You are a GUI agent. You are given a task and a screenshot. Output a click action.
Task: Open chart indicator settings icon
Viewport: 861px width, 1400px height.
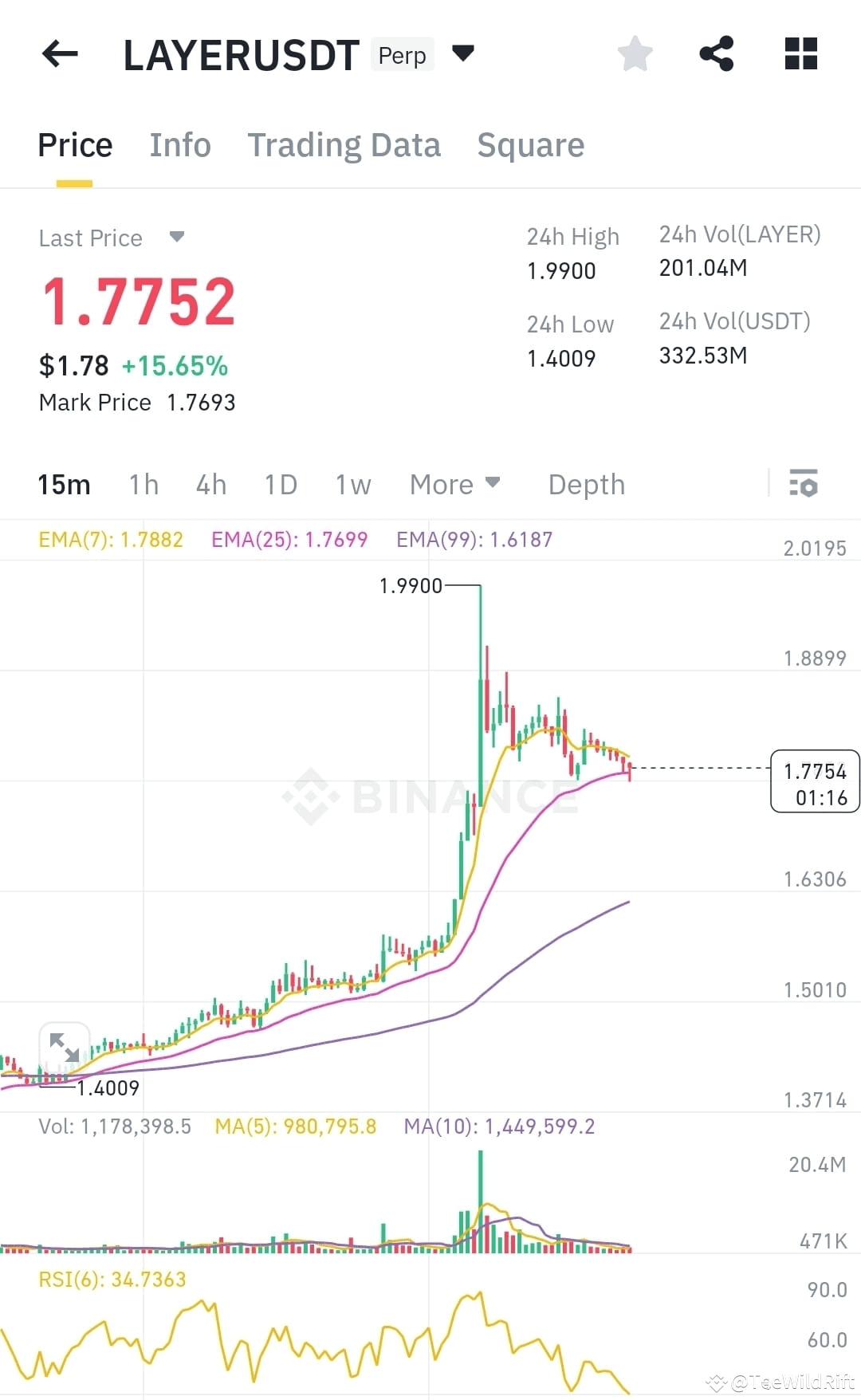click(804, 484)
